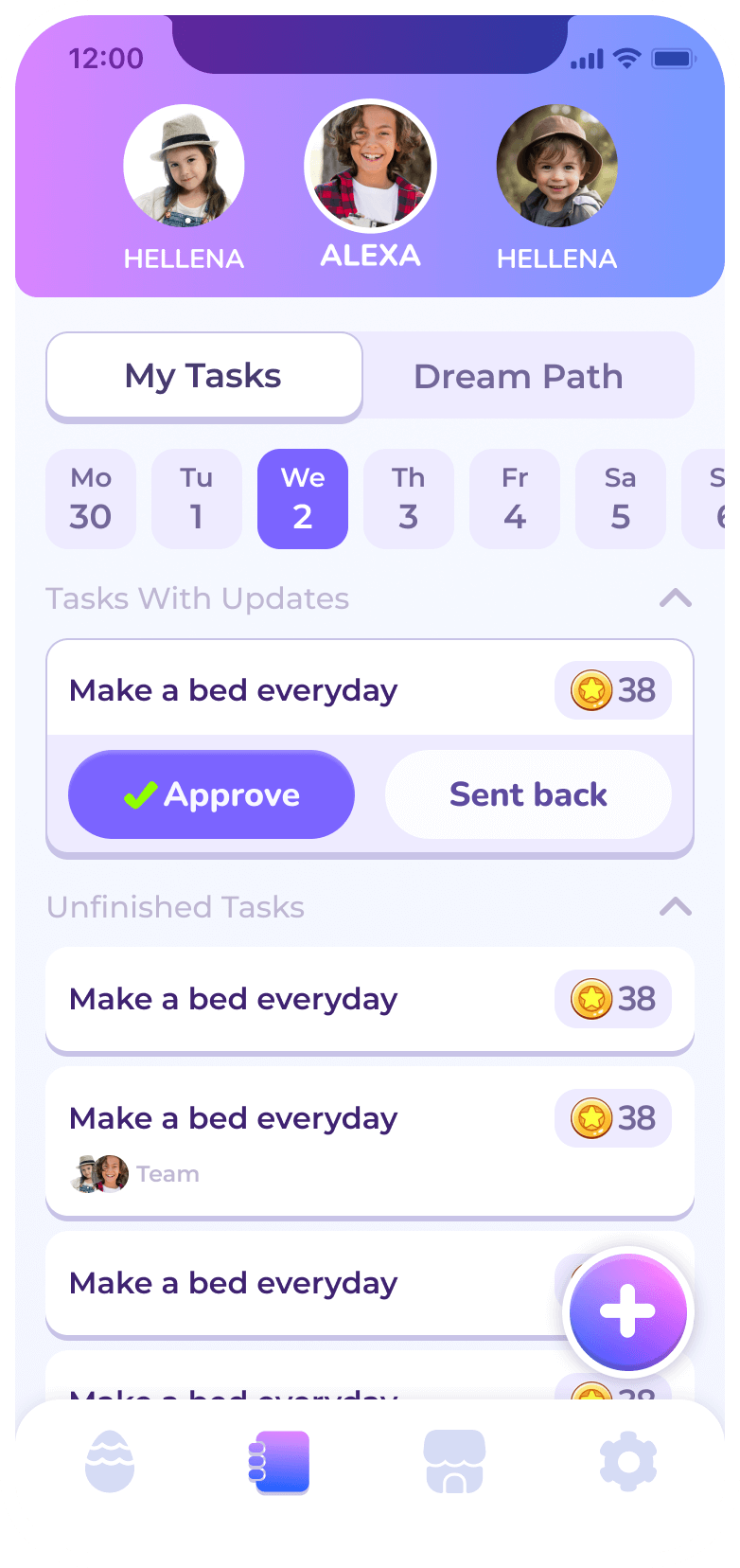This screenshot has height=1568, width=740.
Task: Collapse the Unfinished Tasks section
Action: coord(675,907)
